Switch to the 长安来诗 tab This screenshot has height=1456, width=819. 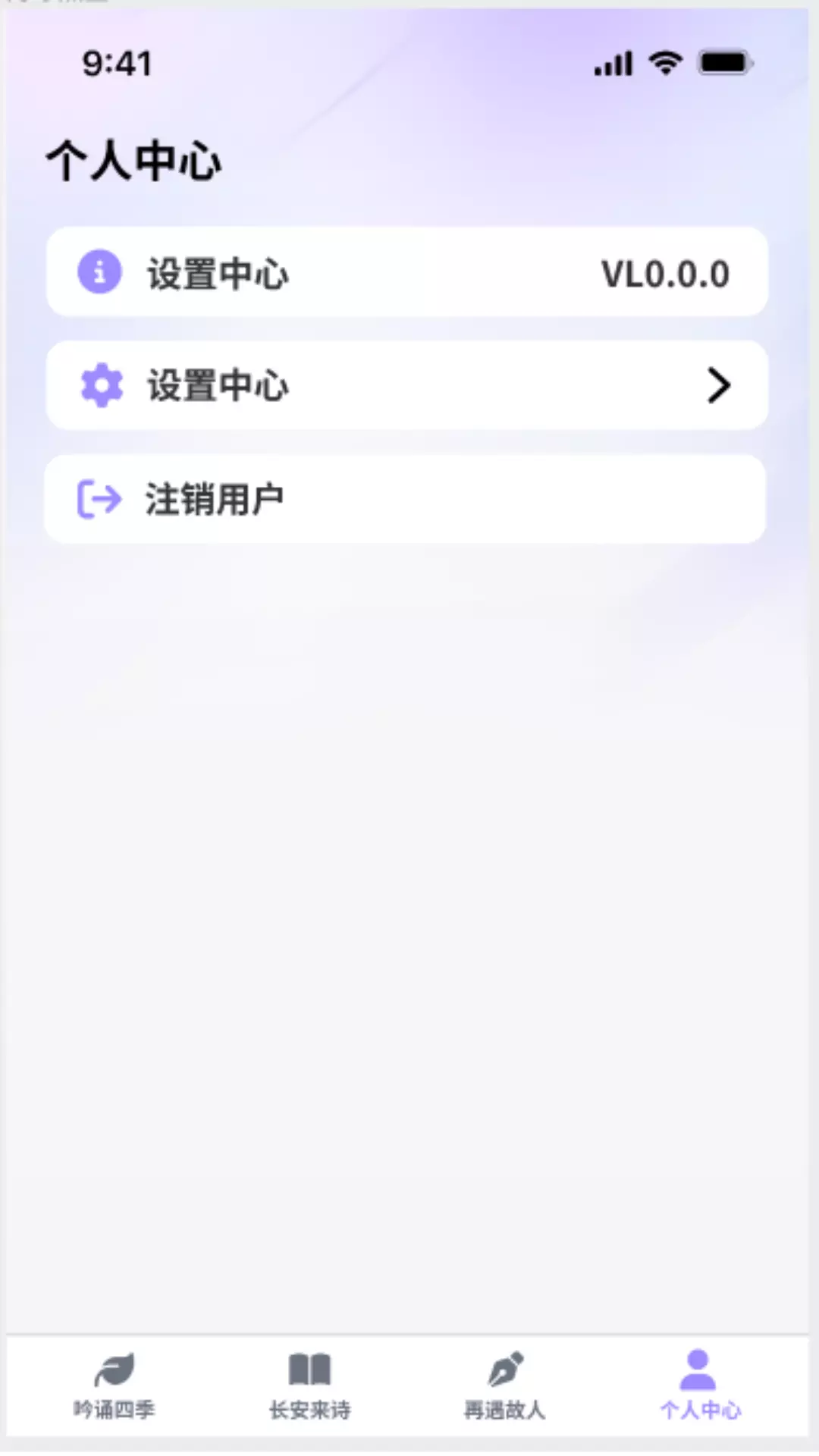click(309, 1385)
